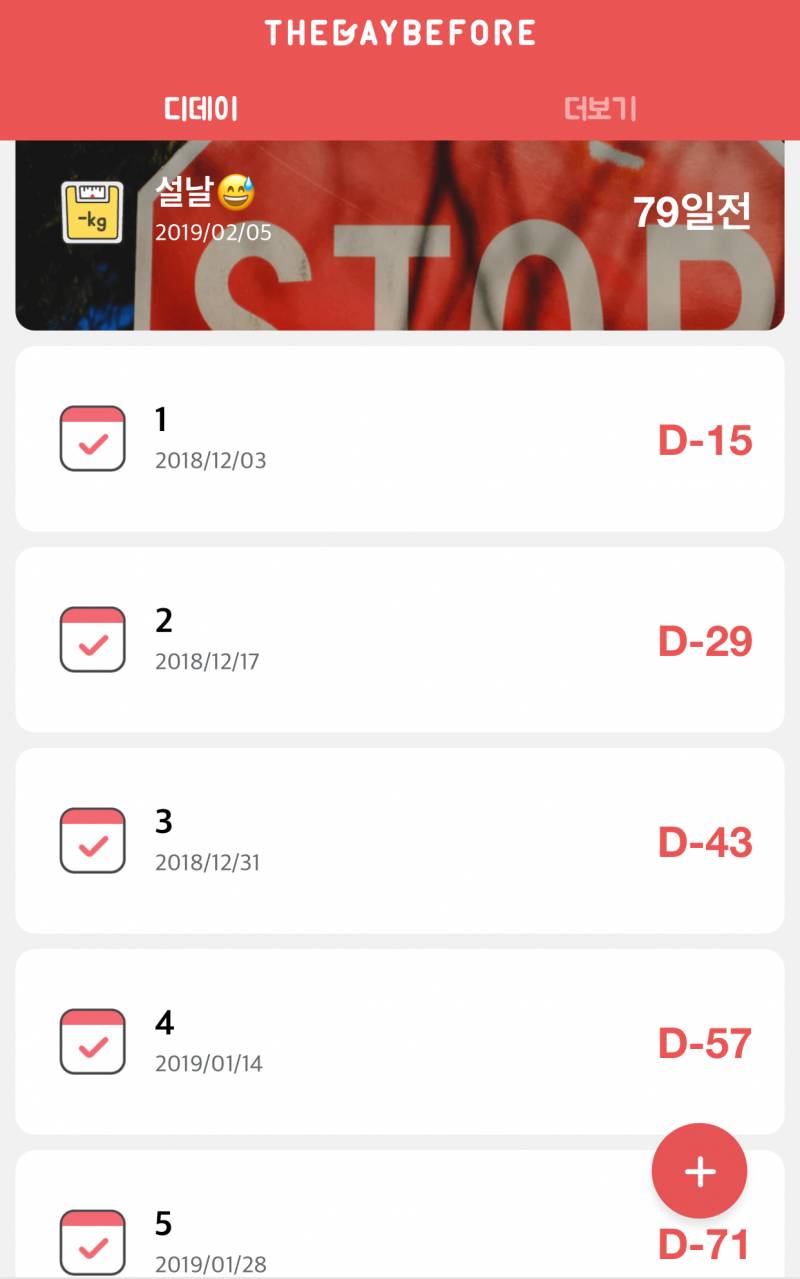
Task: Switch to the 더보기 tab
Action: [600, 108]
